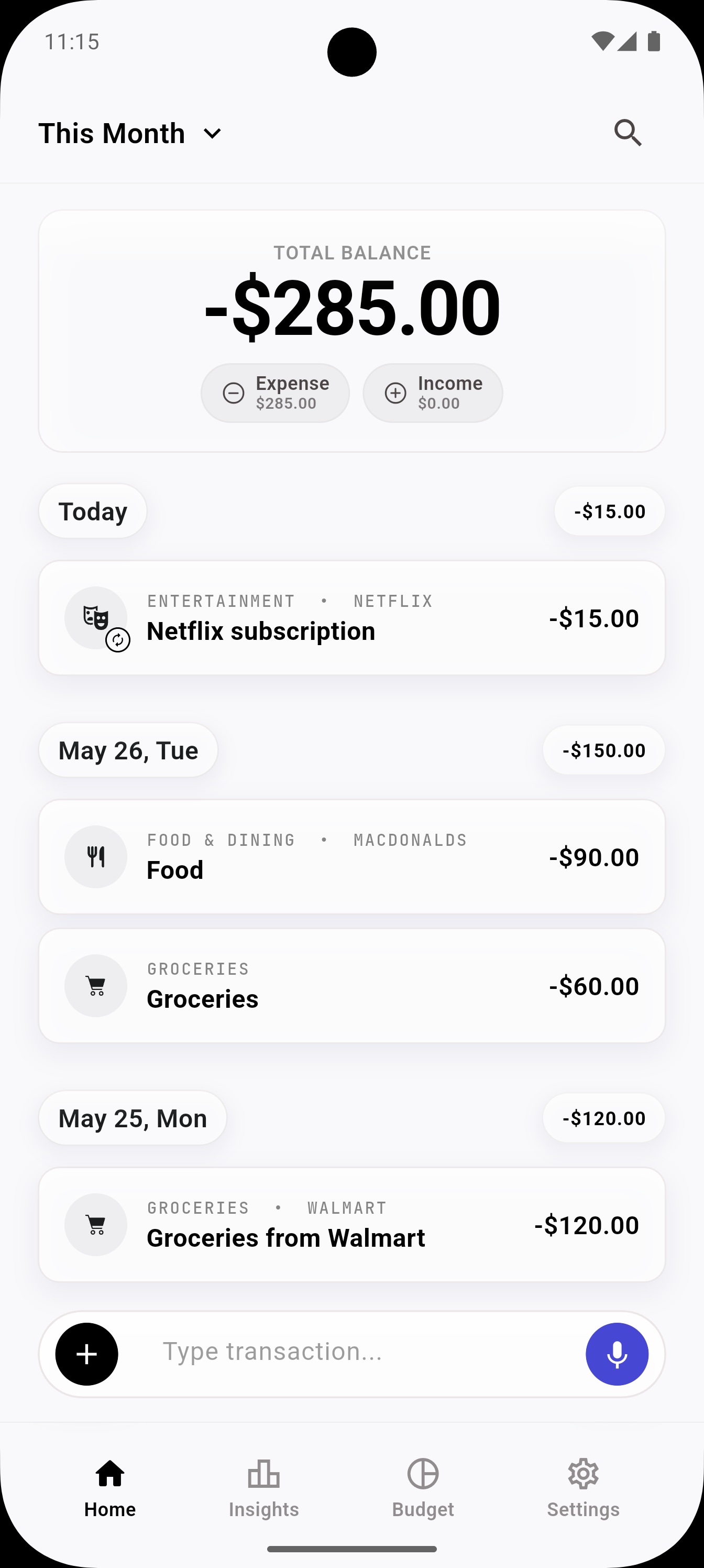Open the $60.00 Groceries transaction
The height and width of the screenshot is (1568, 704).
351,985
